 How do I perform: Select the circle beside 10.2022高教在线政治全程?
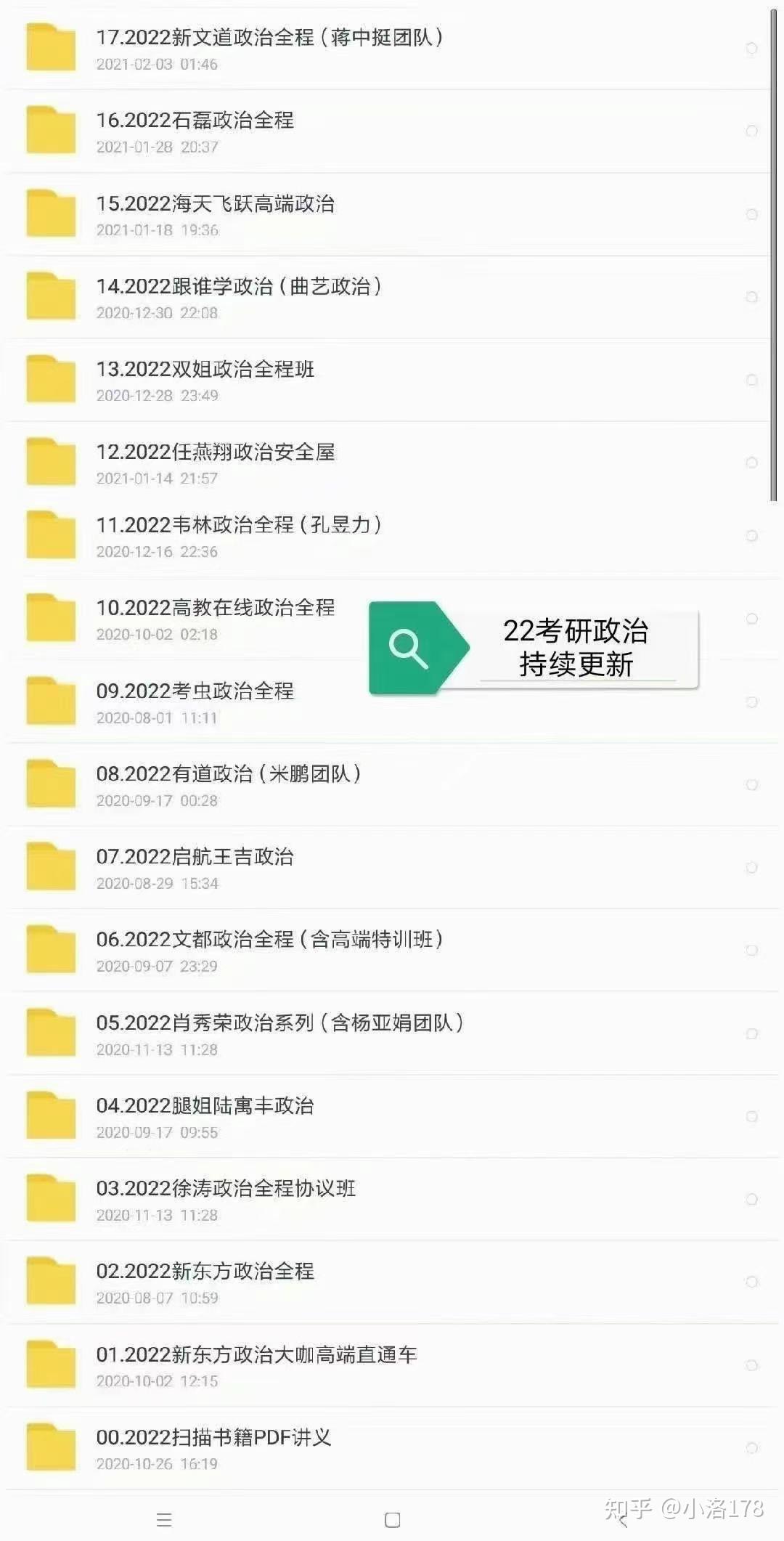751,619
